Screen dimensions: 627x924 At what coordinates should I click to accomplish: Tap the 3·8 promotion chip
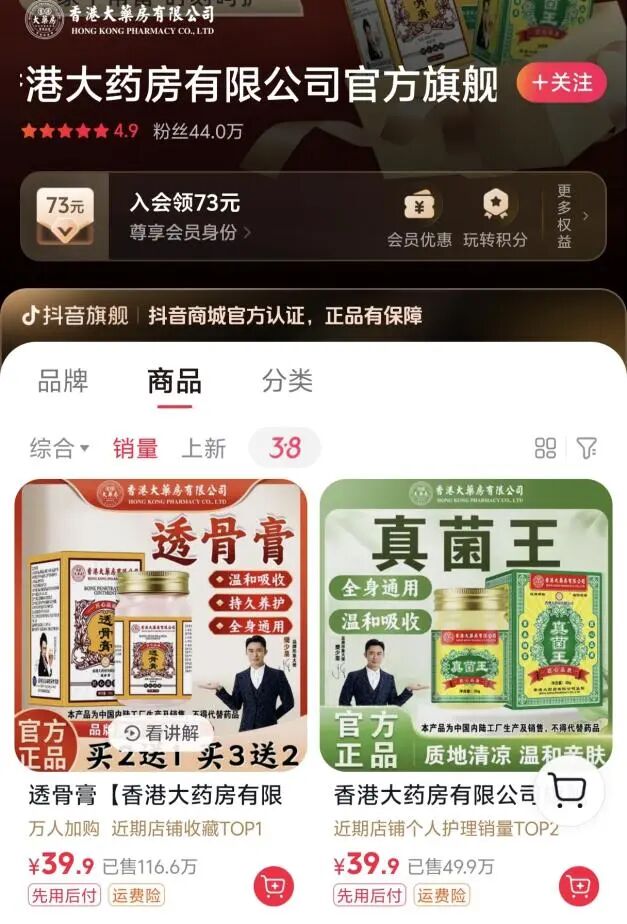[x=284, y=448]
